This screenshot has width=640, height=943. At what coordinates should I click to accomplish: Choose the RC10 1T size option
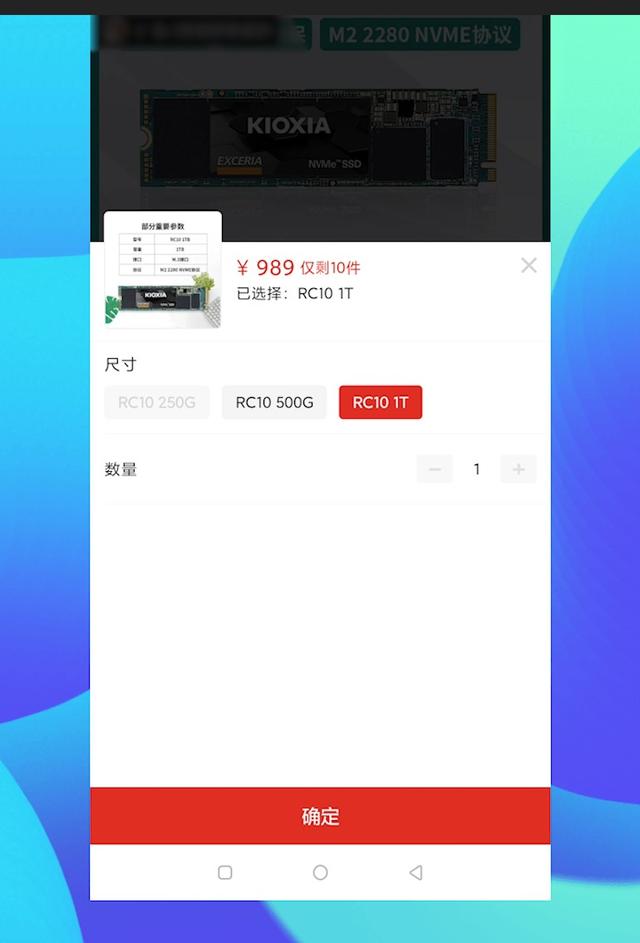(380, 403)
